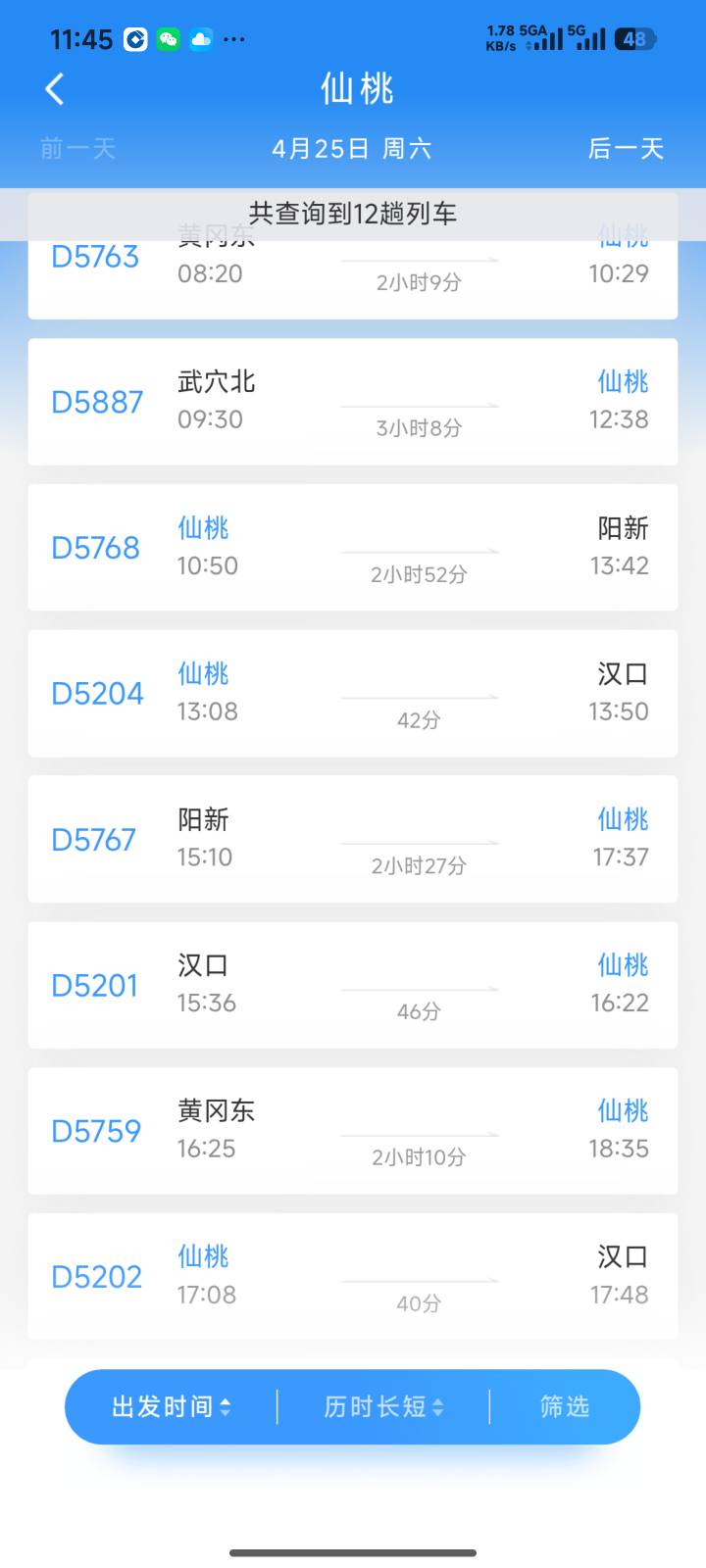Sort trains by duration (历时长短)
The image size is (706, 1568).
(383, 1407)
